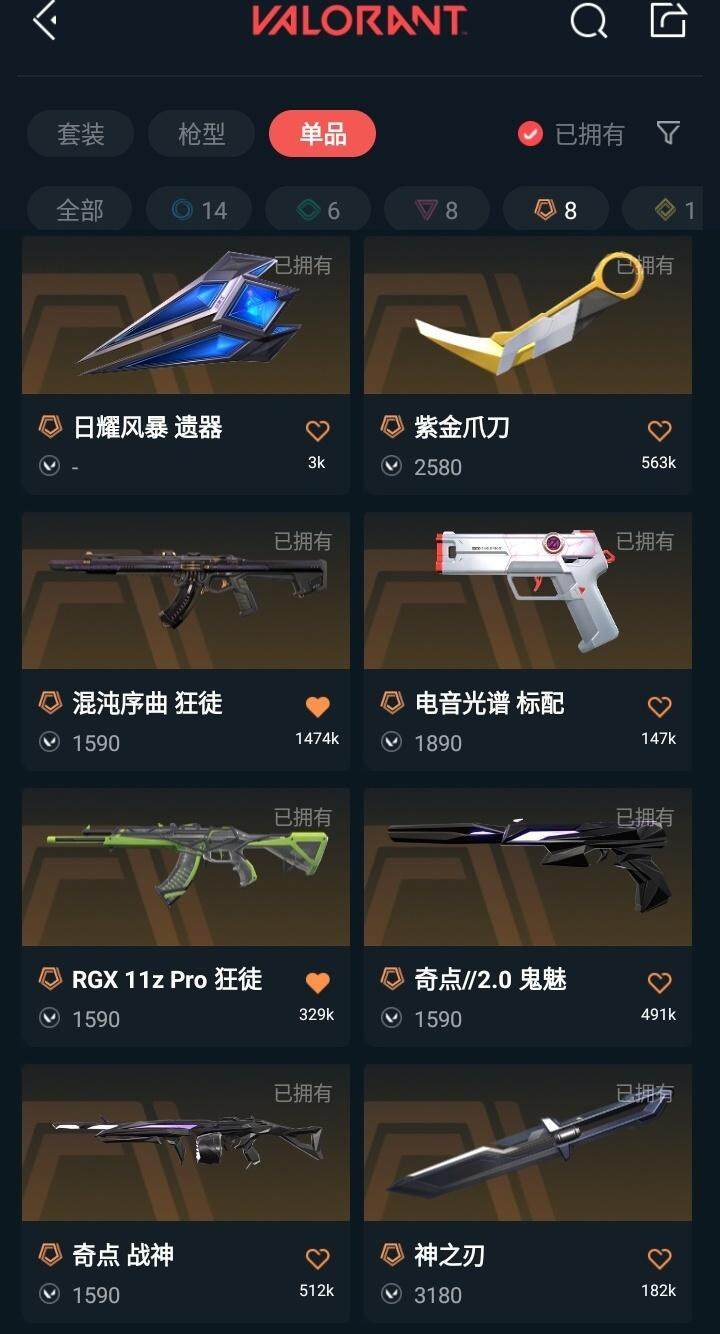720x1334 pixels.
Task: Filter by the pink tier chip with 8
Action: [x=436, y=210]
